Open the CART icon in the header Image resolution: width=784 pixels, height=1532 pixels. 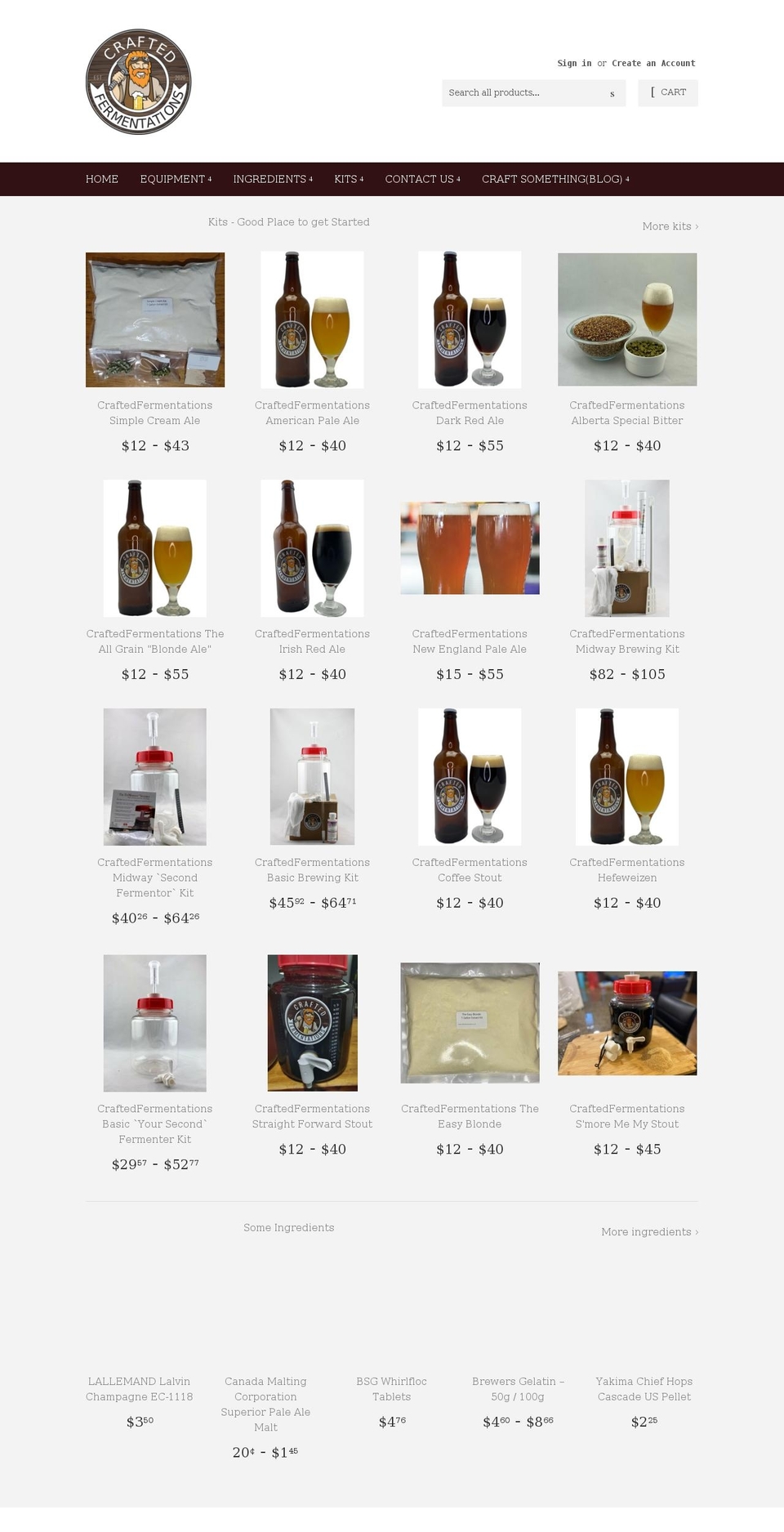point(668,92)
